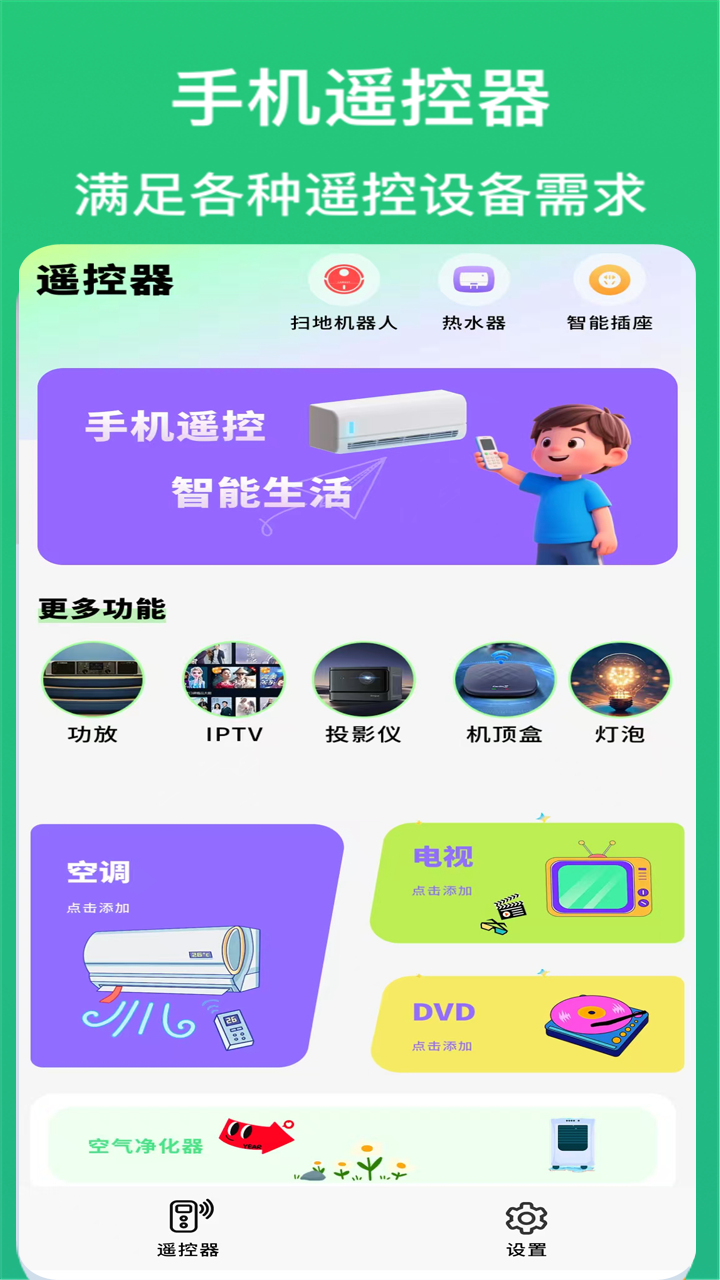Open the IPTV remote icon
Viewport: 720px width, 1280px height.
click(x=232, y=679)
